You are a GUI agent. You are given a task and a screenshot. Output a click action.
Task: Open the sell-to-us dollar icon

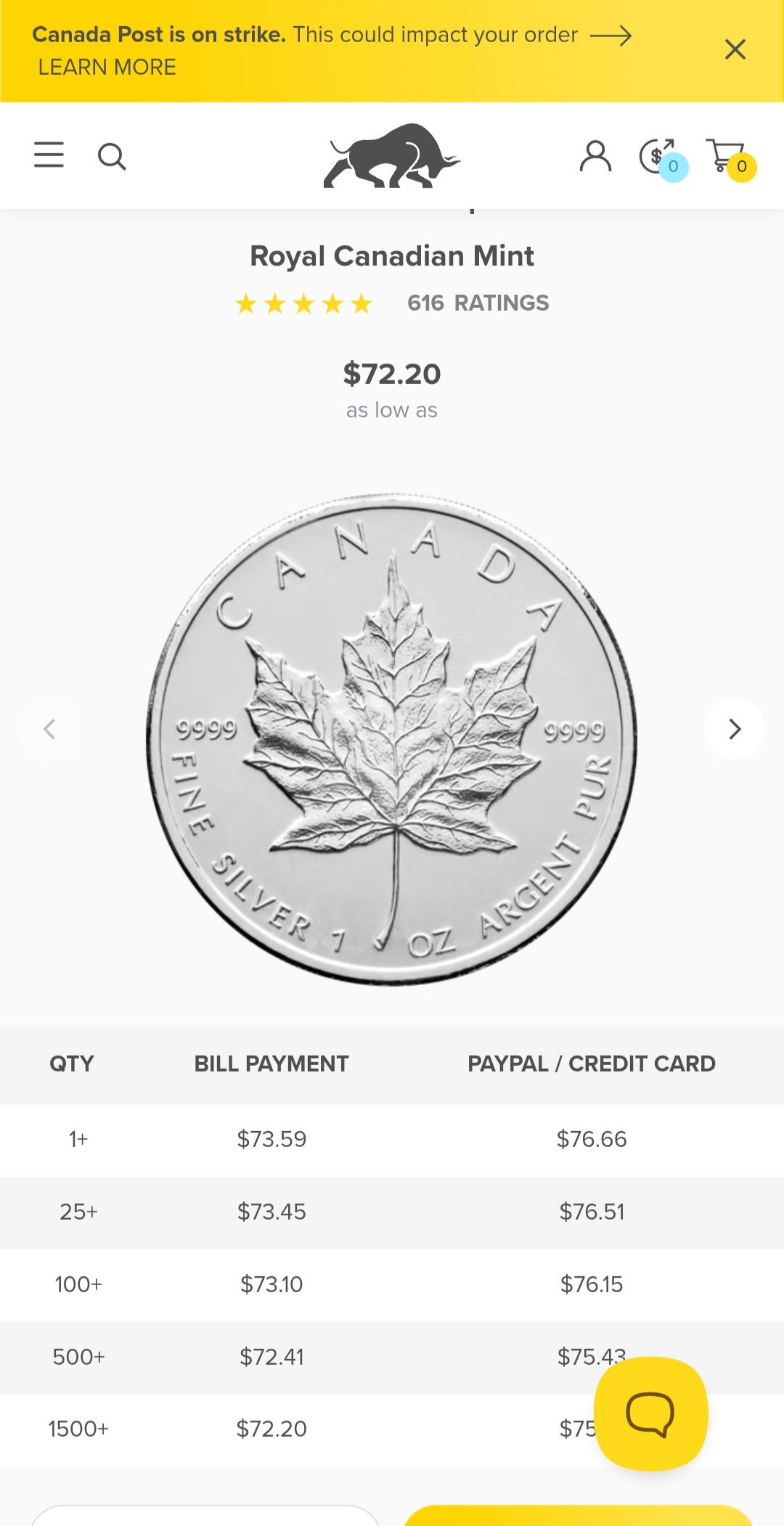658,156
